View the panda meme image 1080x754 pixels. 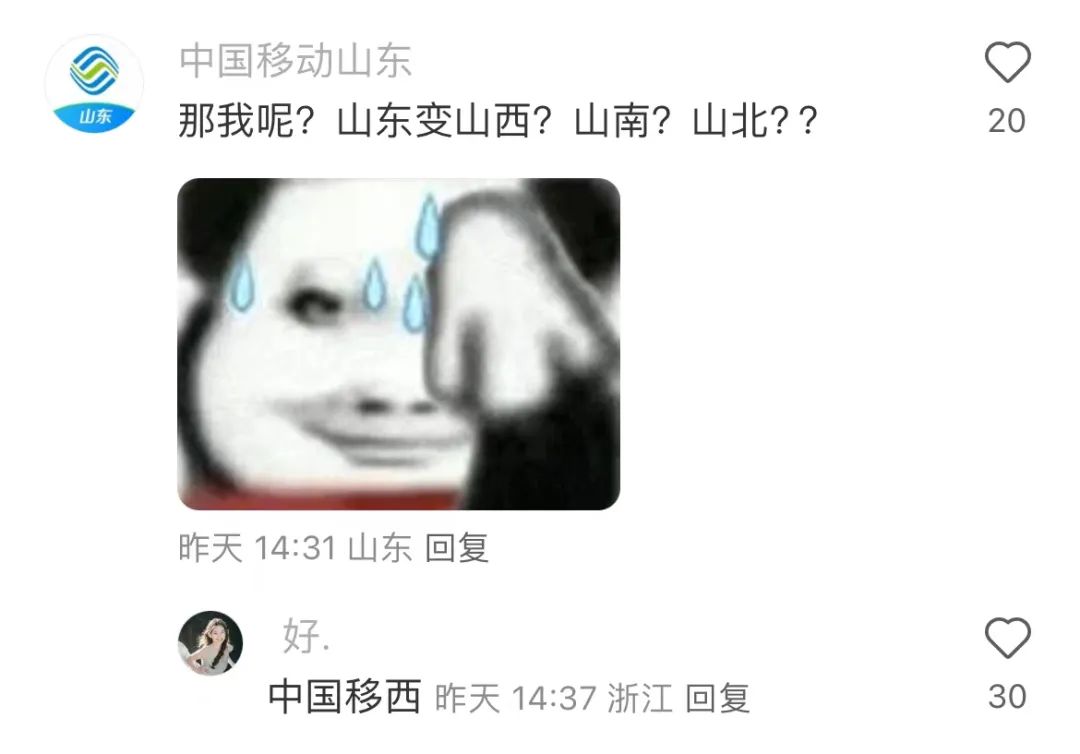point(398,344)
